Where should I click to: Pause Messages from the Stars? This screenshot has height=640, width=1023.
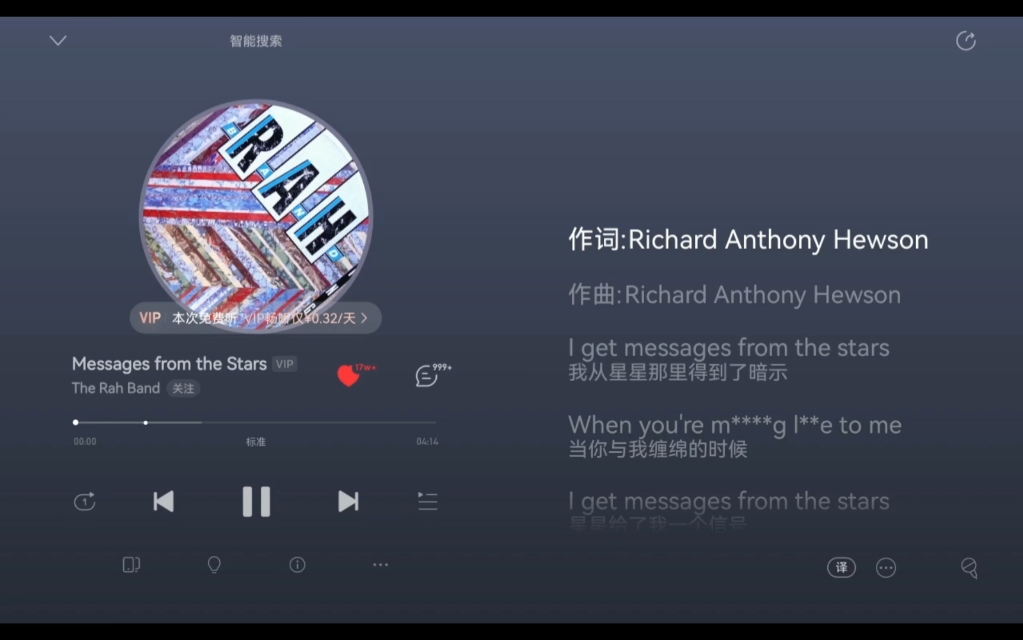tap(256, 501)
